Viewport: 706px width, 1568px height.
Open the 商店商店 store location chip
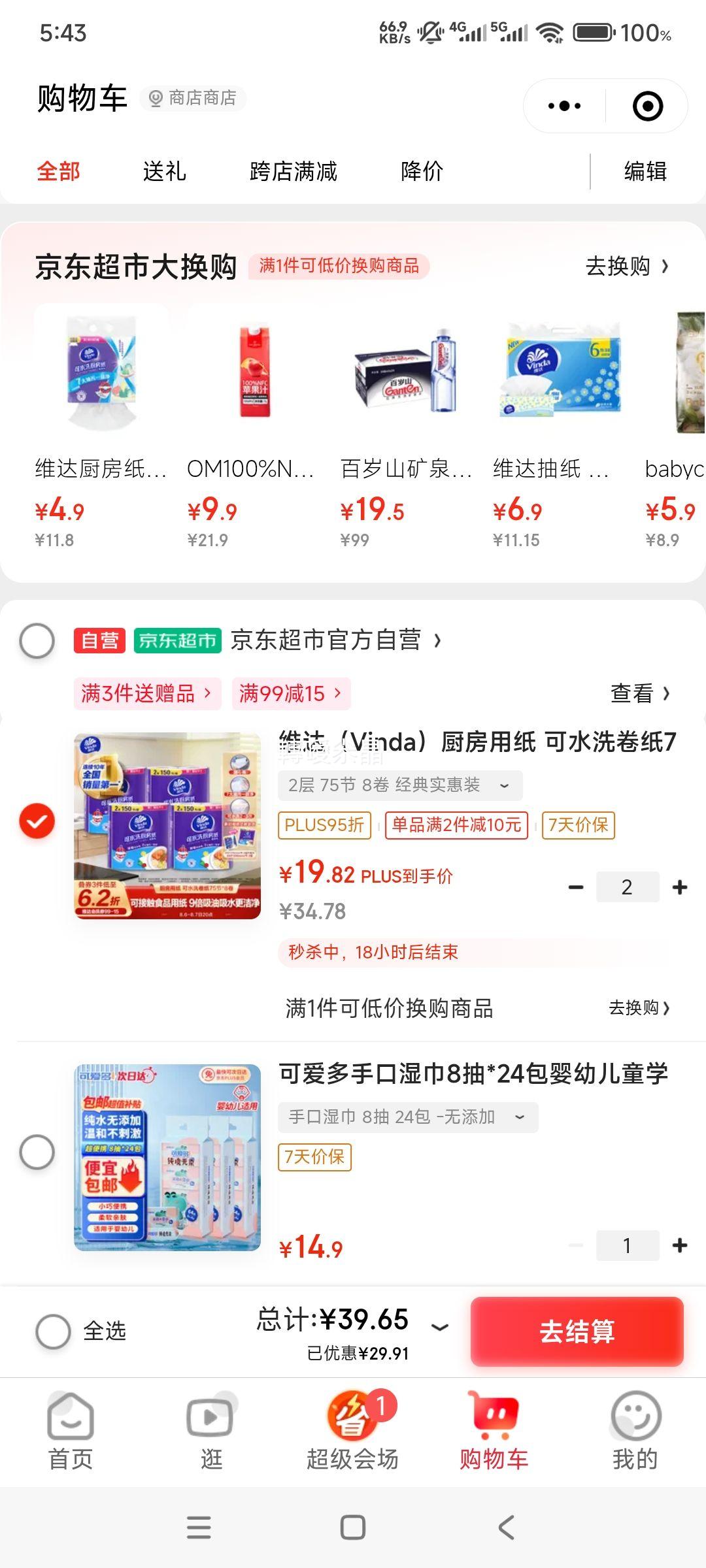coord(195,99)
